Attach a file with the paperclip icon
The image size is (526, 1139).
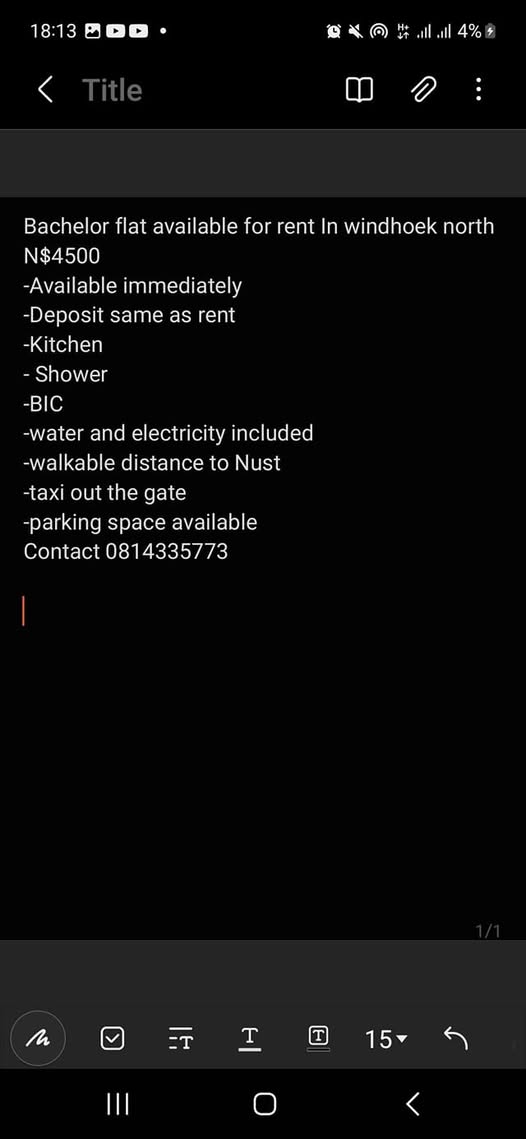click(423, 90)
